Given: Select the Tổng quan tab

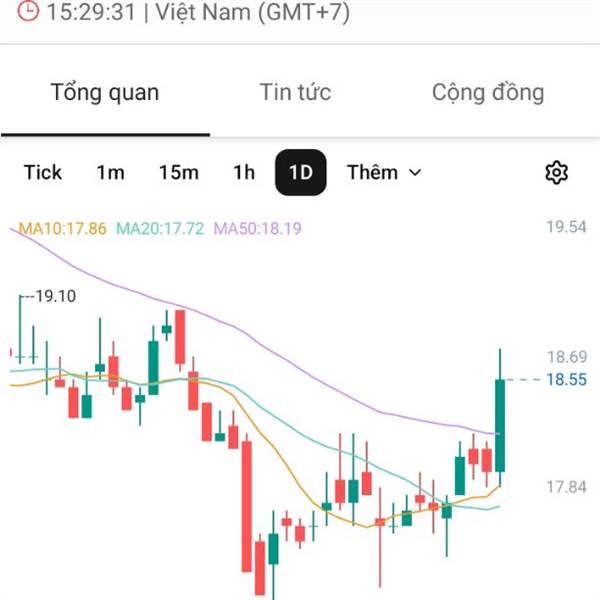Looking at the screenshot, I should point(105,93).
